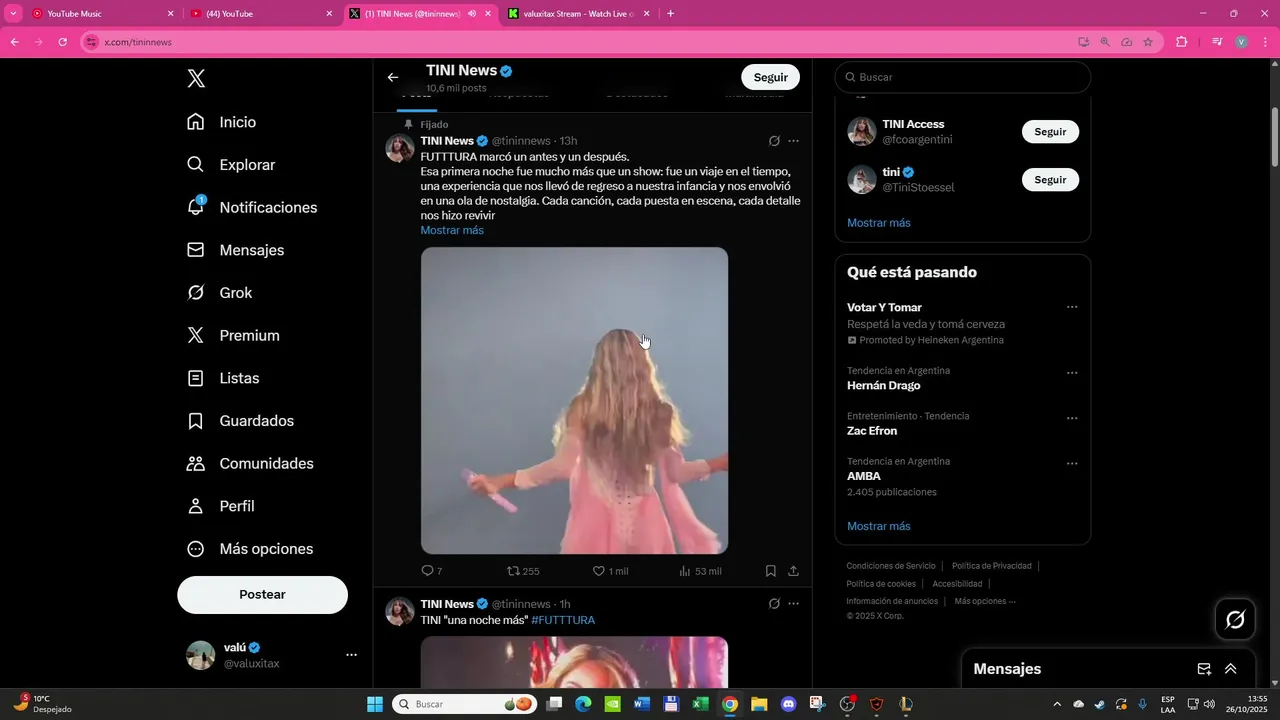Go back using the header arrow
Viewport: 1280px width, 720px height.
393,77
